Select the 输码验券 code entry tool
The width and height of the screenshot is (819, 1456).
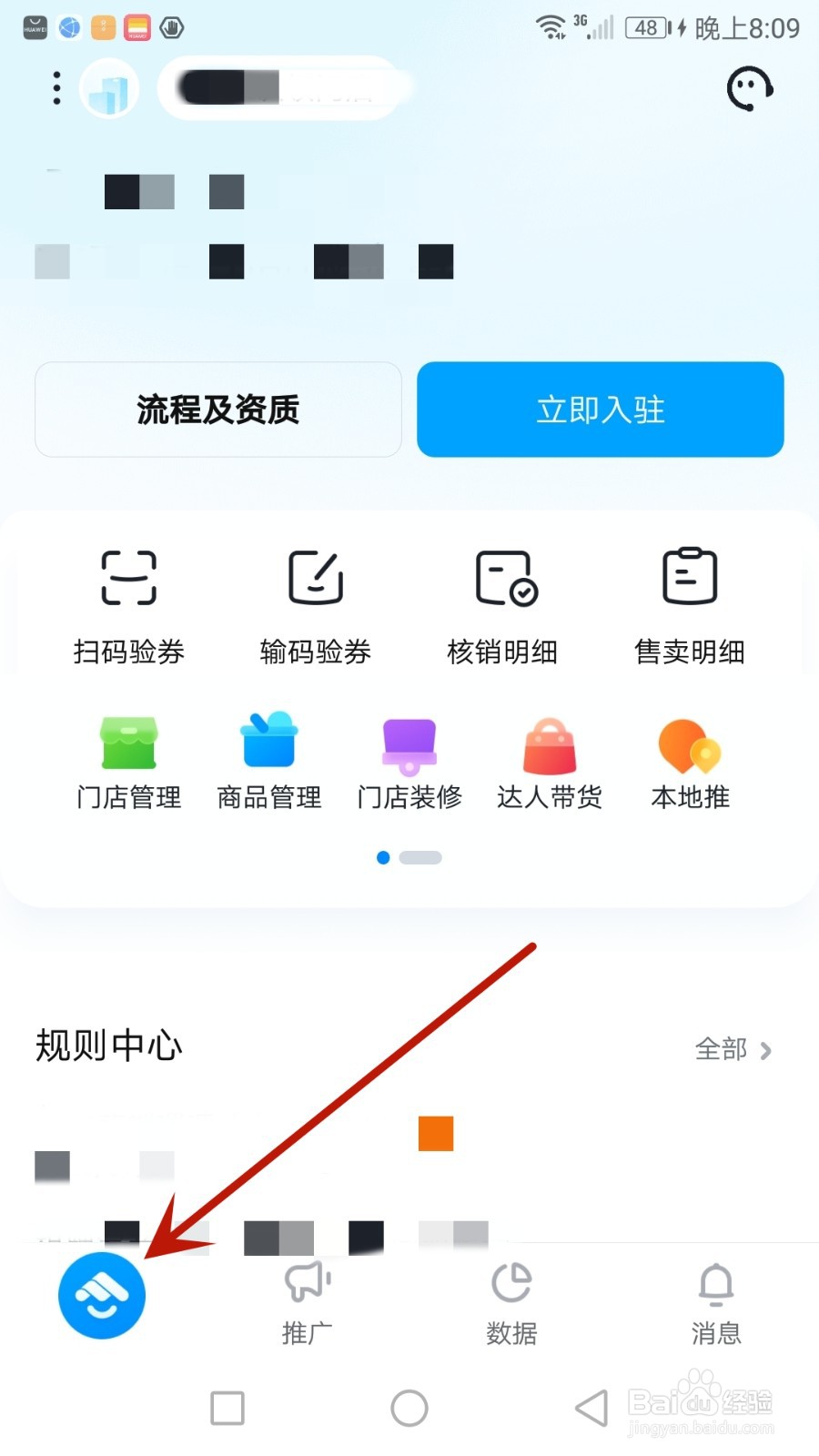(x=316, y=605)
